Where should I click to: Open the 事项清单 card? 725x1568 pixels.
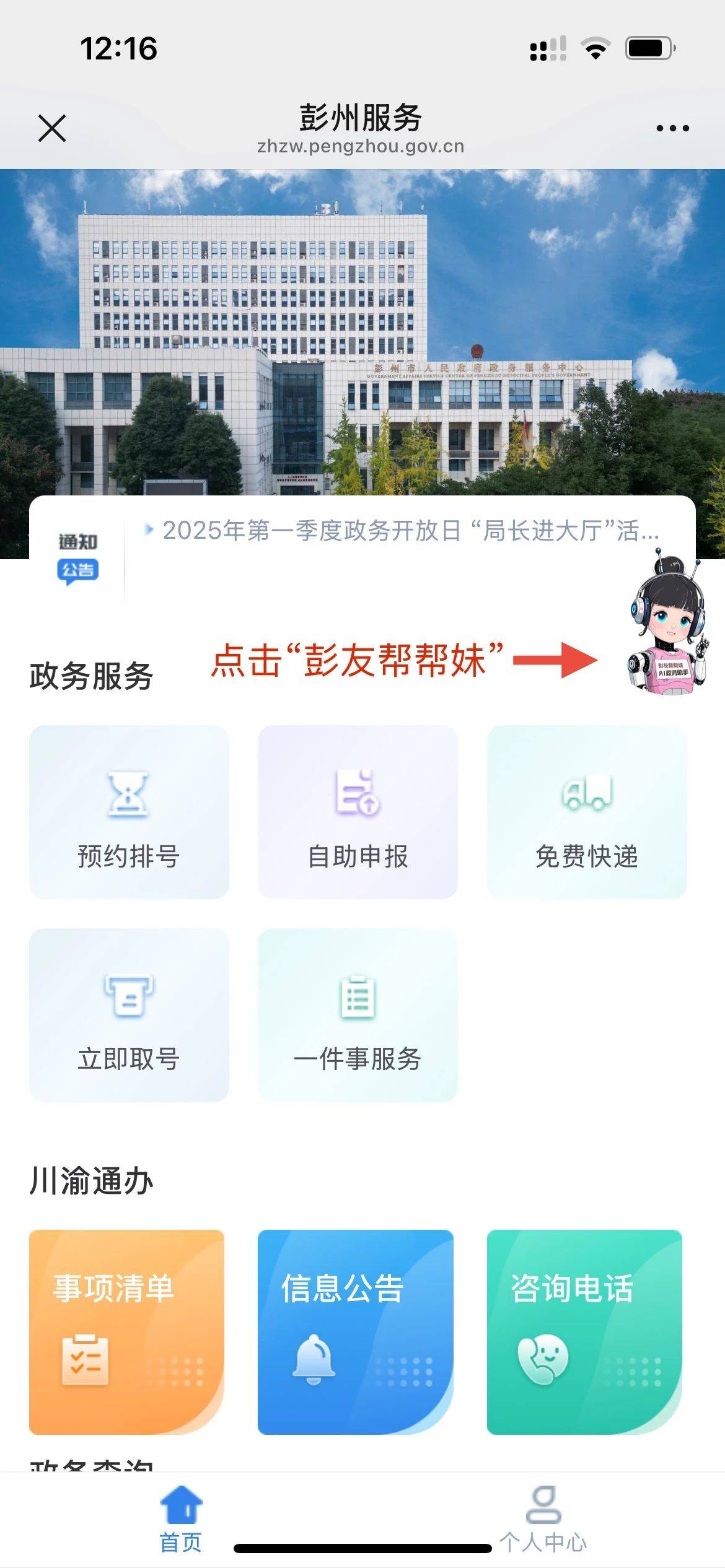click(x=126, y=1331)
